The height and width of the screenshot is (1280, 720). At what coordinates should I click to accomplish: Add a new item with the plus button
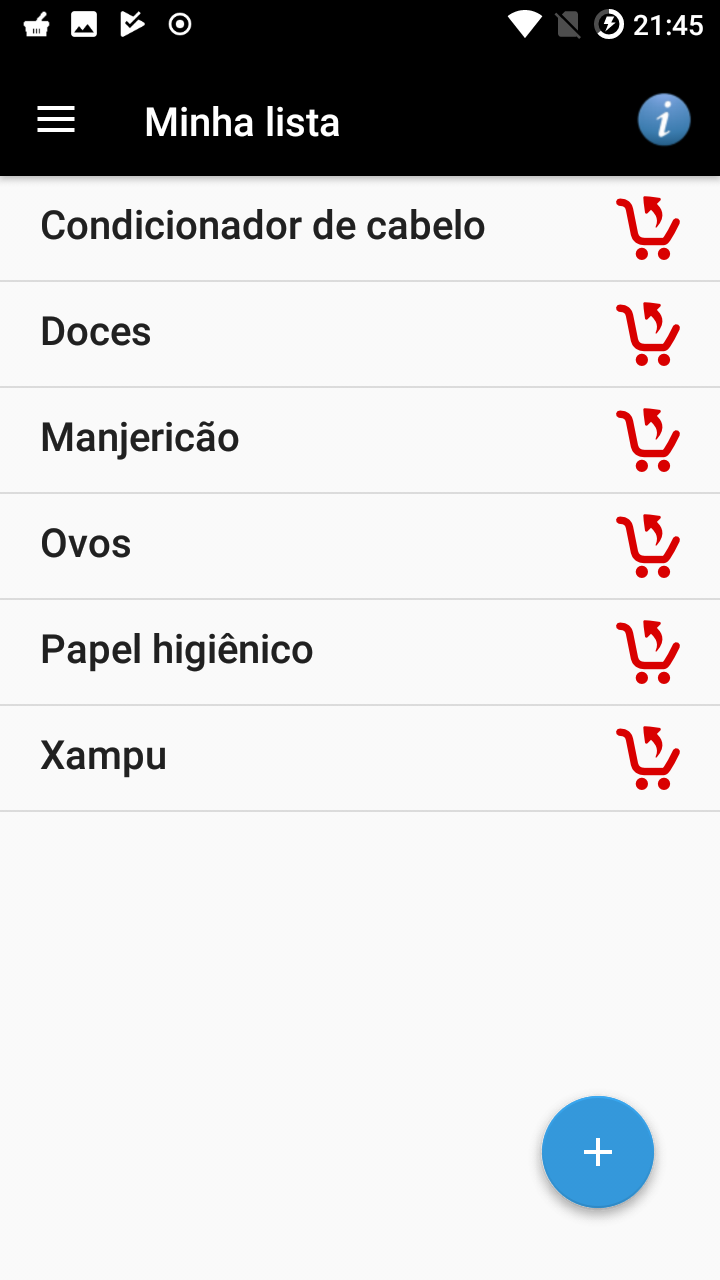(x=598, y=1152)
